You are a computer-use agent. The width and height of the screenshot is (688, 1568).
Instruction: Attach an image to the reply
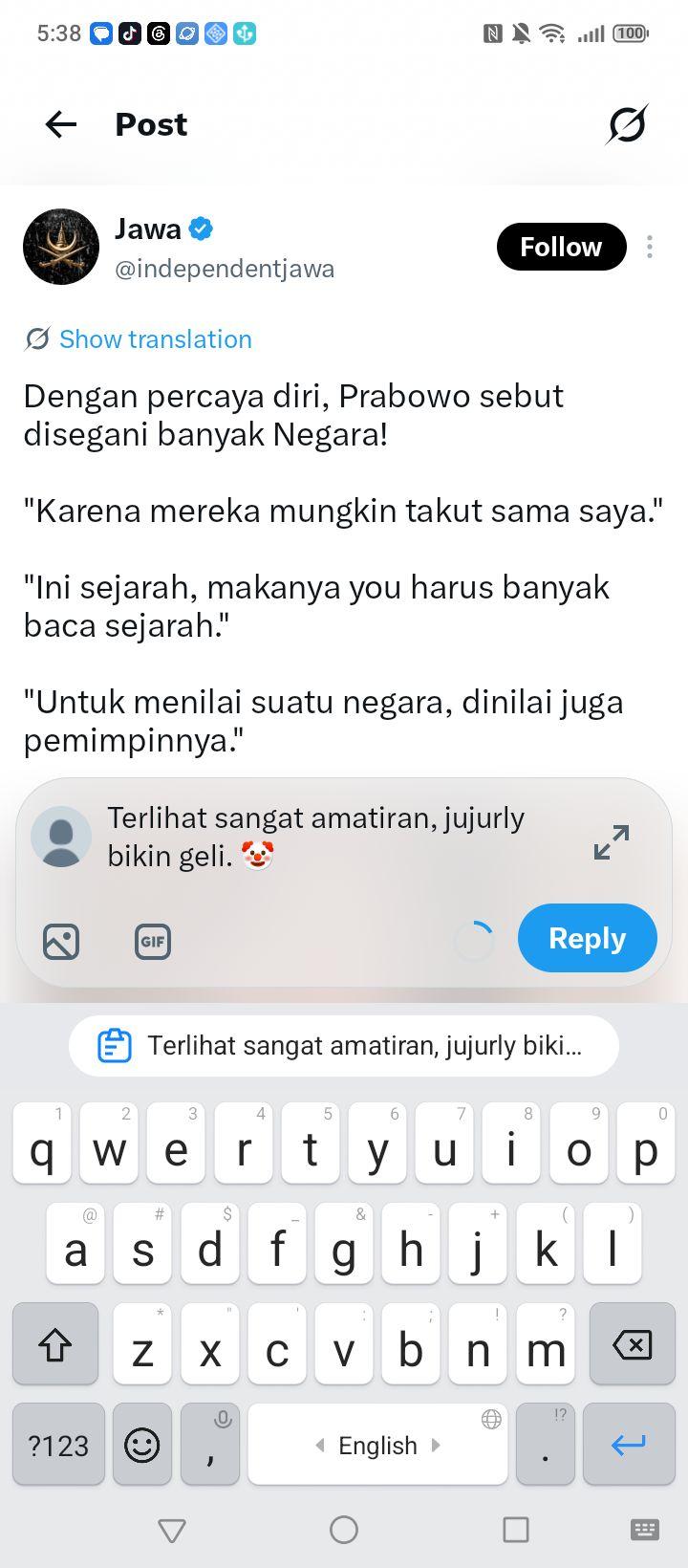(61, 942)
